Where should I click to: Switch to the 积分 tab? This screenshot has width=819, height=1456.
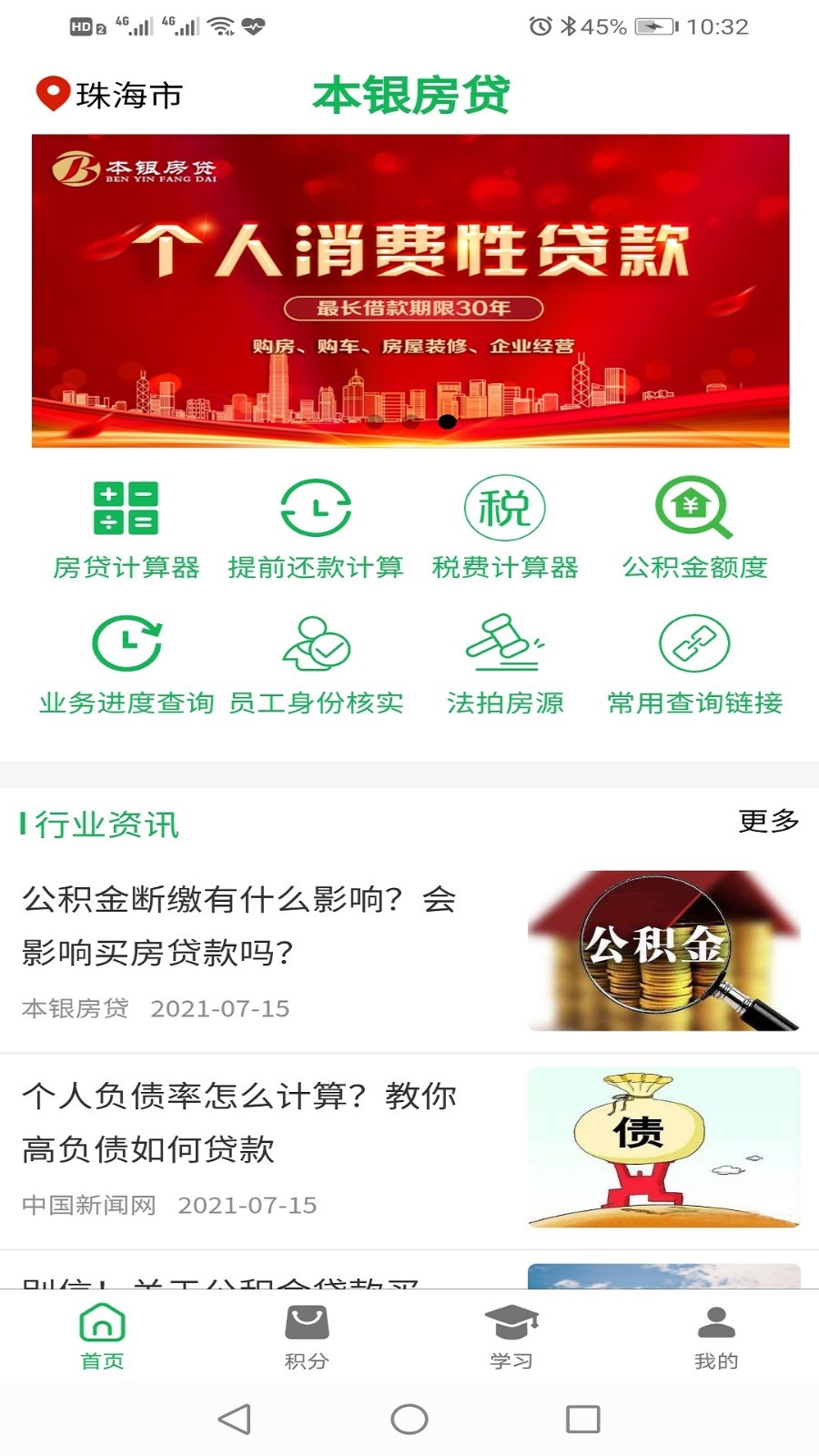tap(307, 1337)
